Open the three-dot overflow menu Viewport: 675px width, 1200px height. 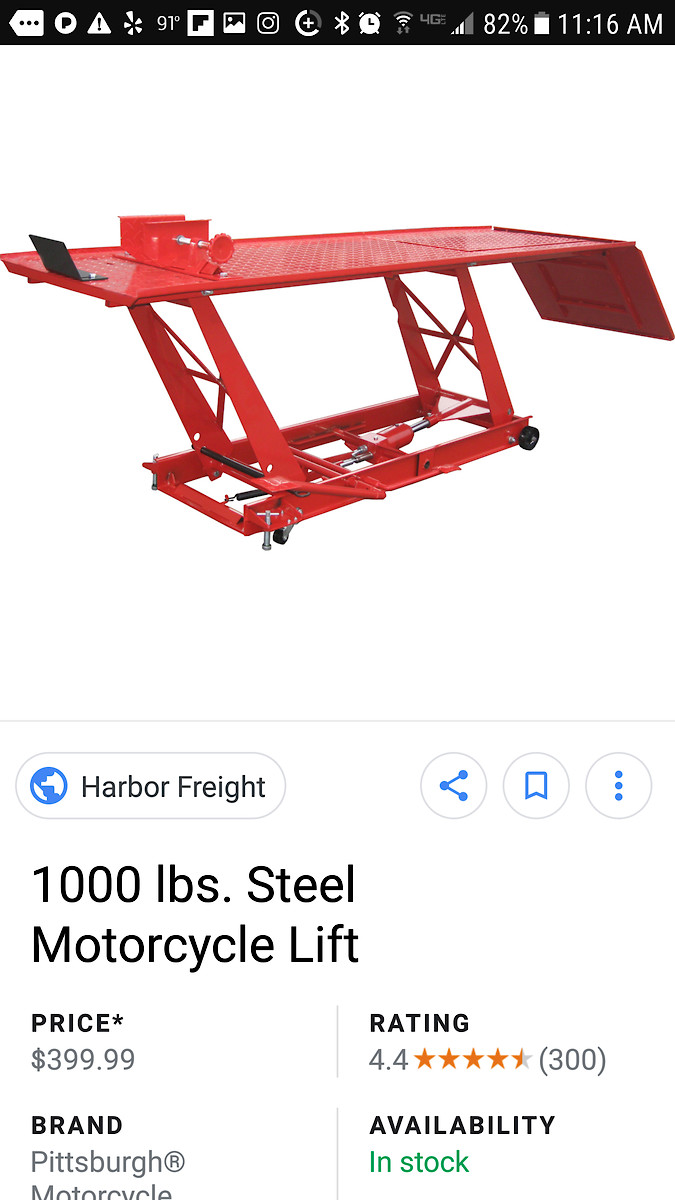[x=618, y=786]
